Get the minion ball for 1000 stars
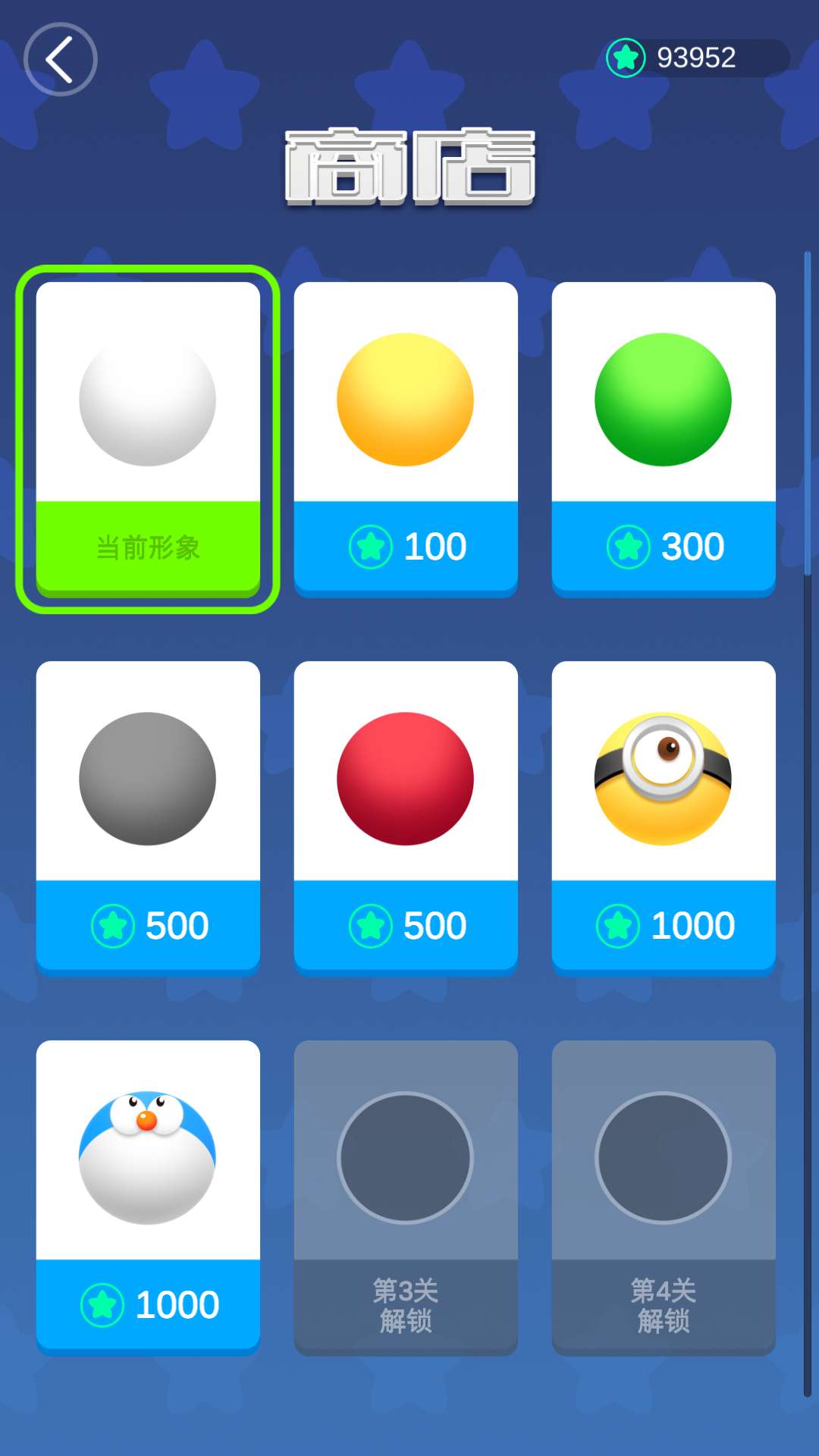819x1456 pixels. click(664, 924)
